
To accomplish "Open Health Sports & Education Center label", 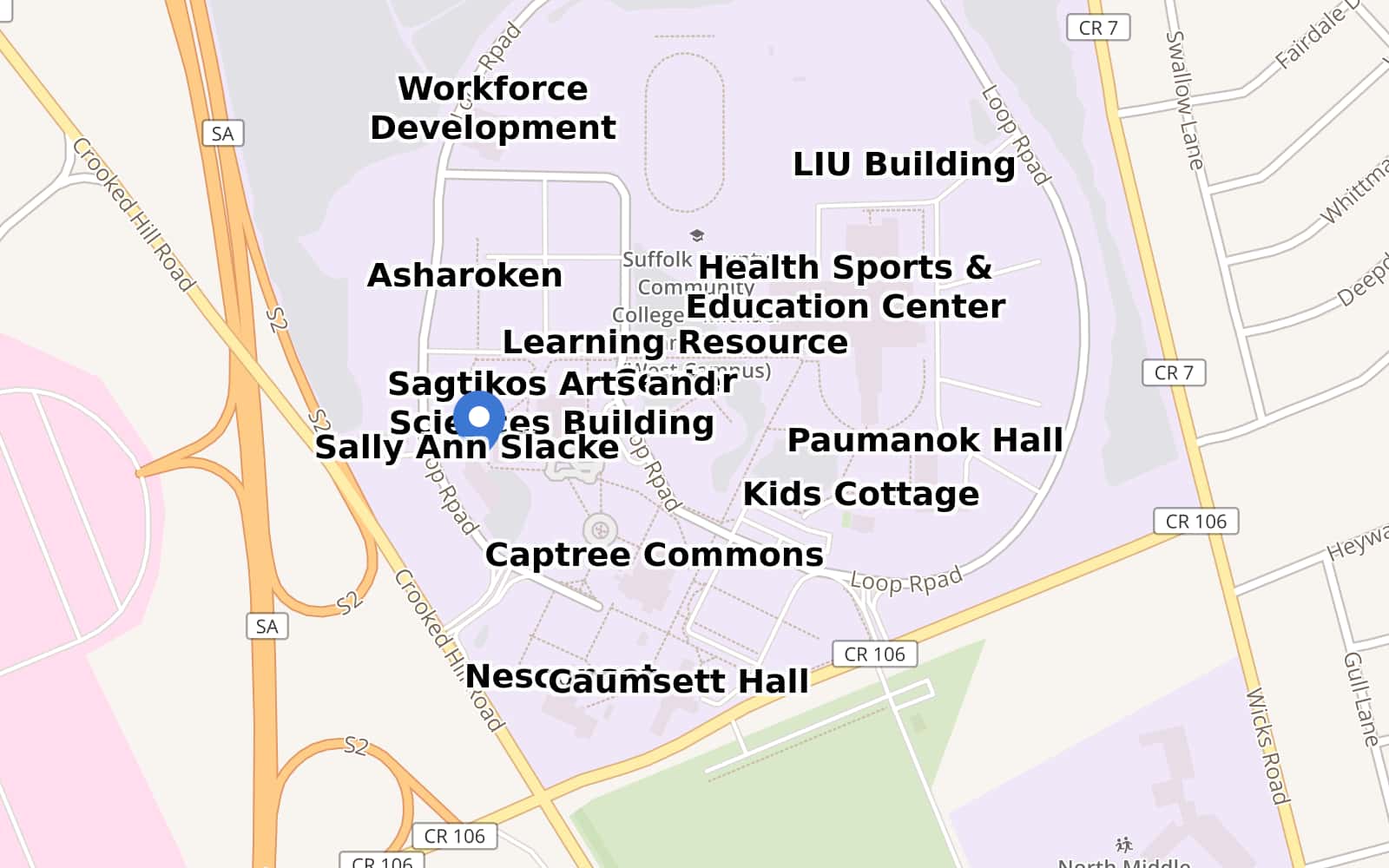I will [x=845, y=286].
